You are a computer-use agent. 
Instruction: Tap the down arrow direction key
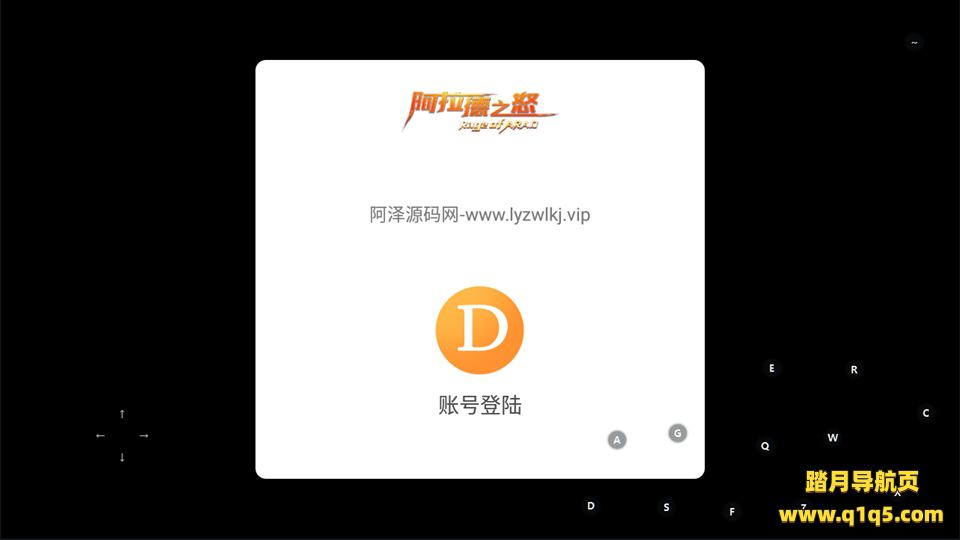(122, 458)
